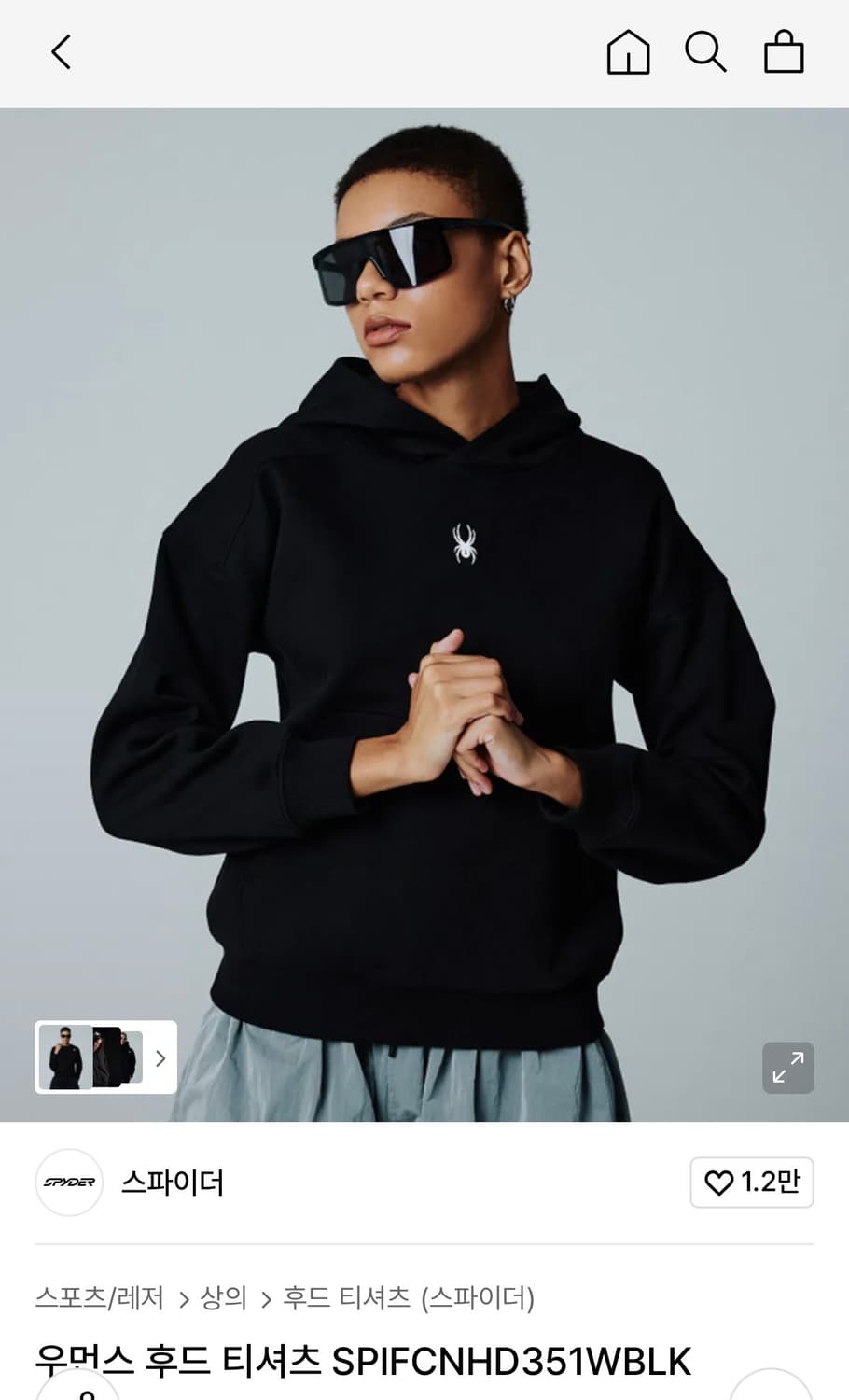Tap the back arrow icon
The width and height of the screenshot is (849, 1400).
point(60,53)
